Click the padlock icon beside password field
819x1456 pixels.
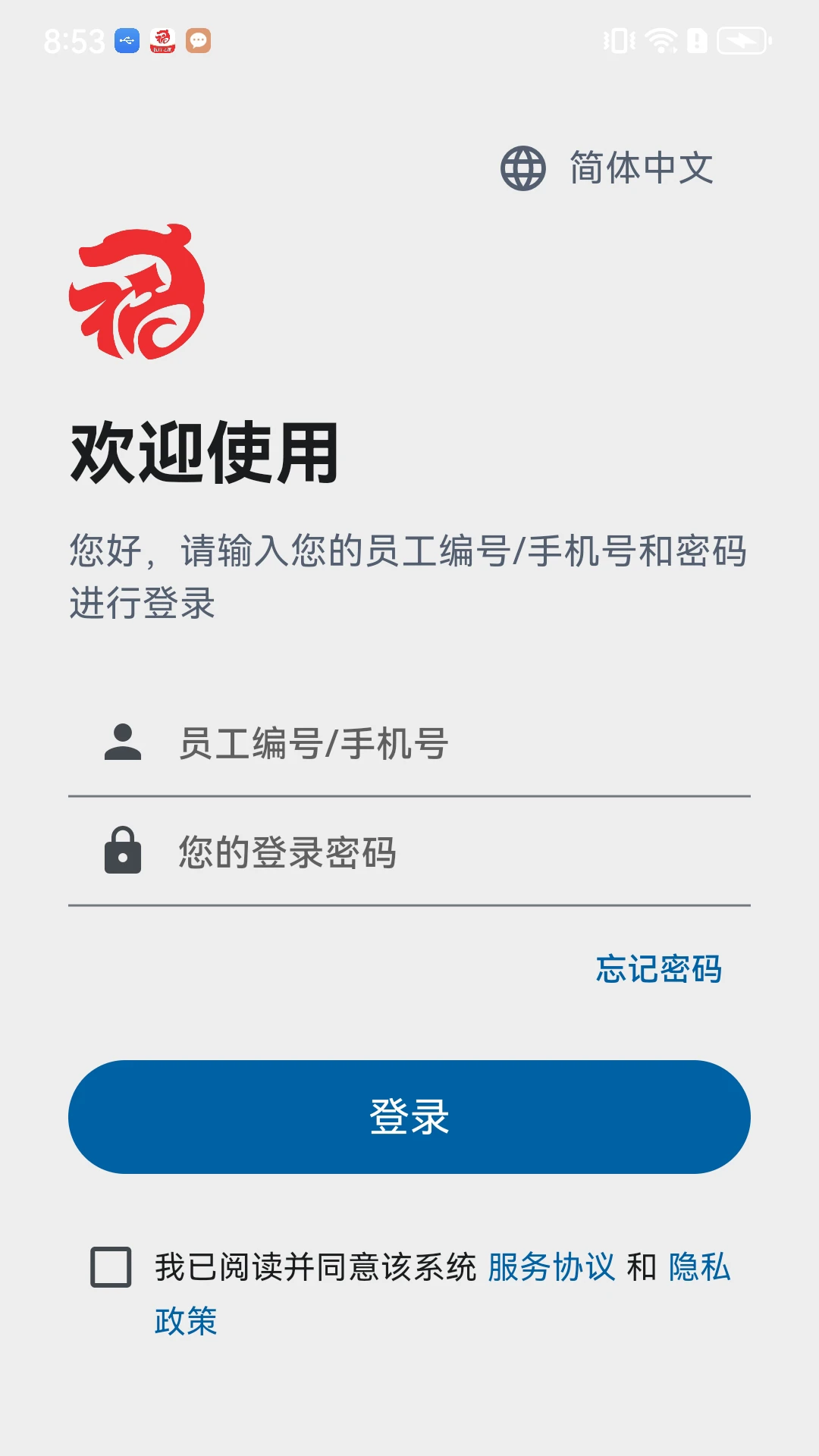[125, 852]
